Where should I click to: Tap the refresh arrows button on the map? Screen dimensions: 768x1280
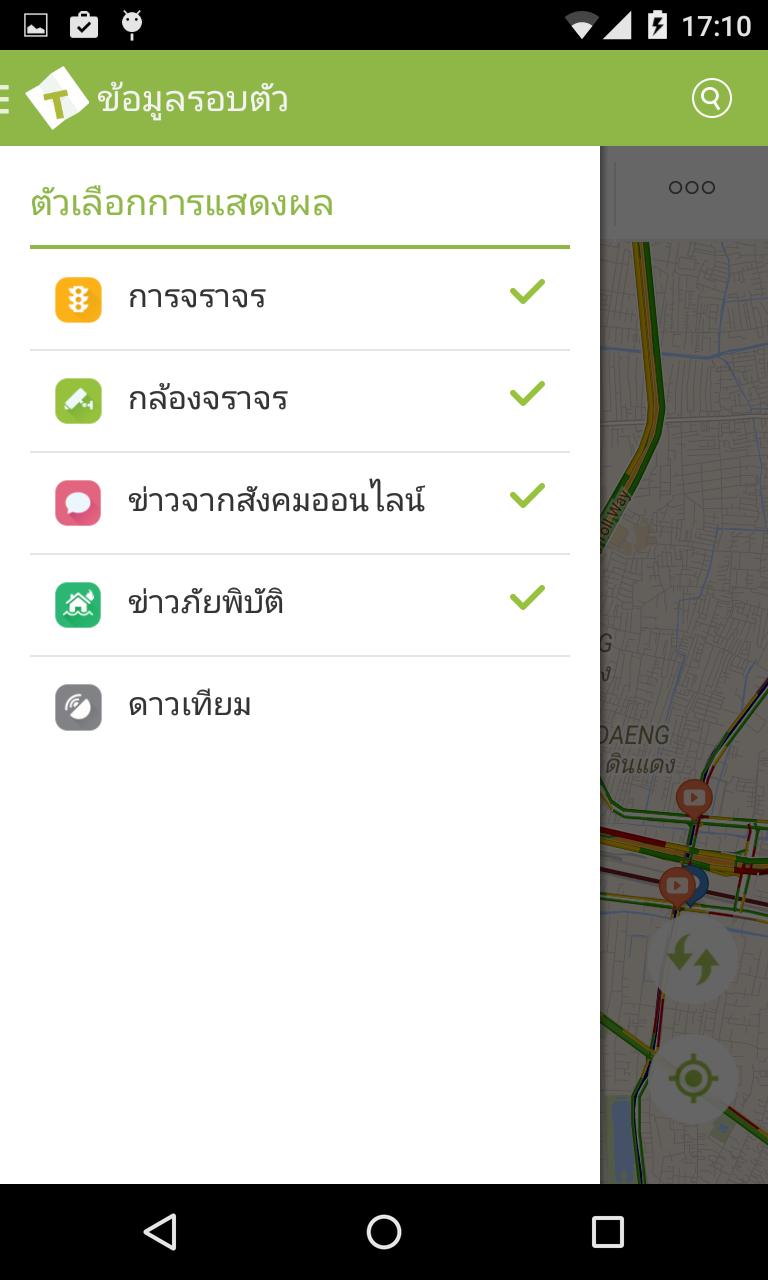coord(692,960)
